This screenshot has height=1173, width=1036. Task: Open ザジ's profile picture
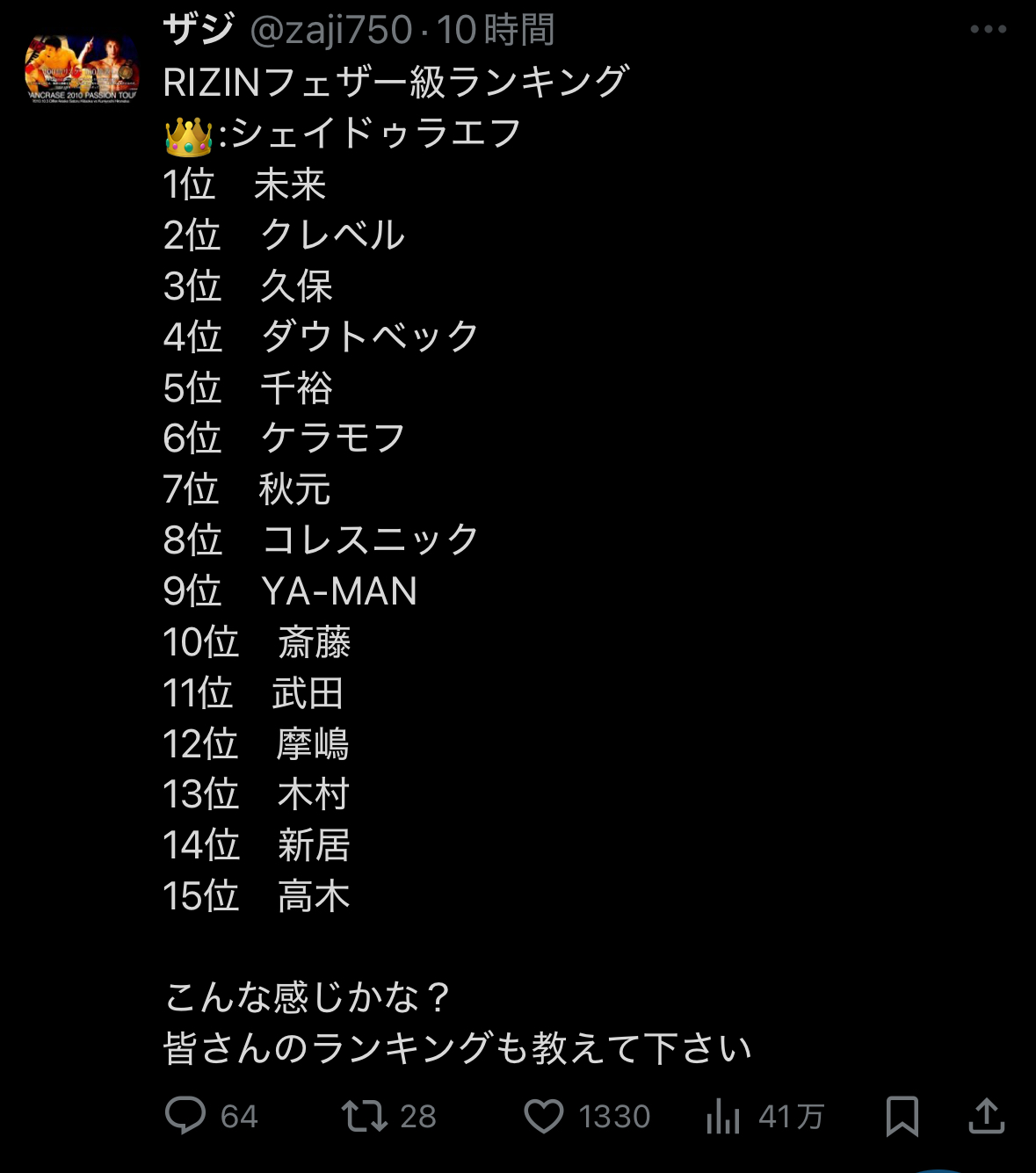pos(81,70)
